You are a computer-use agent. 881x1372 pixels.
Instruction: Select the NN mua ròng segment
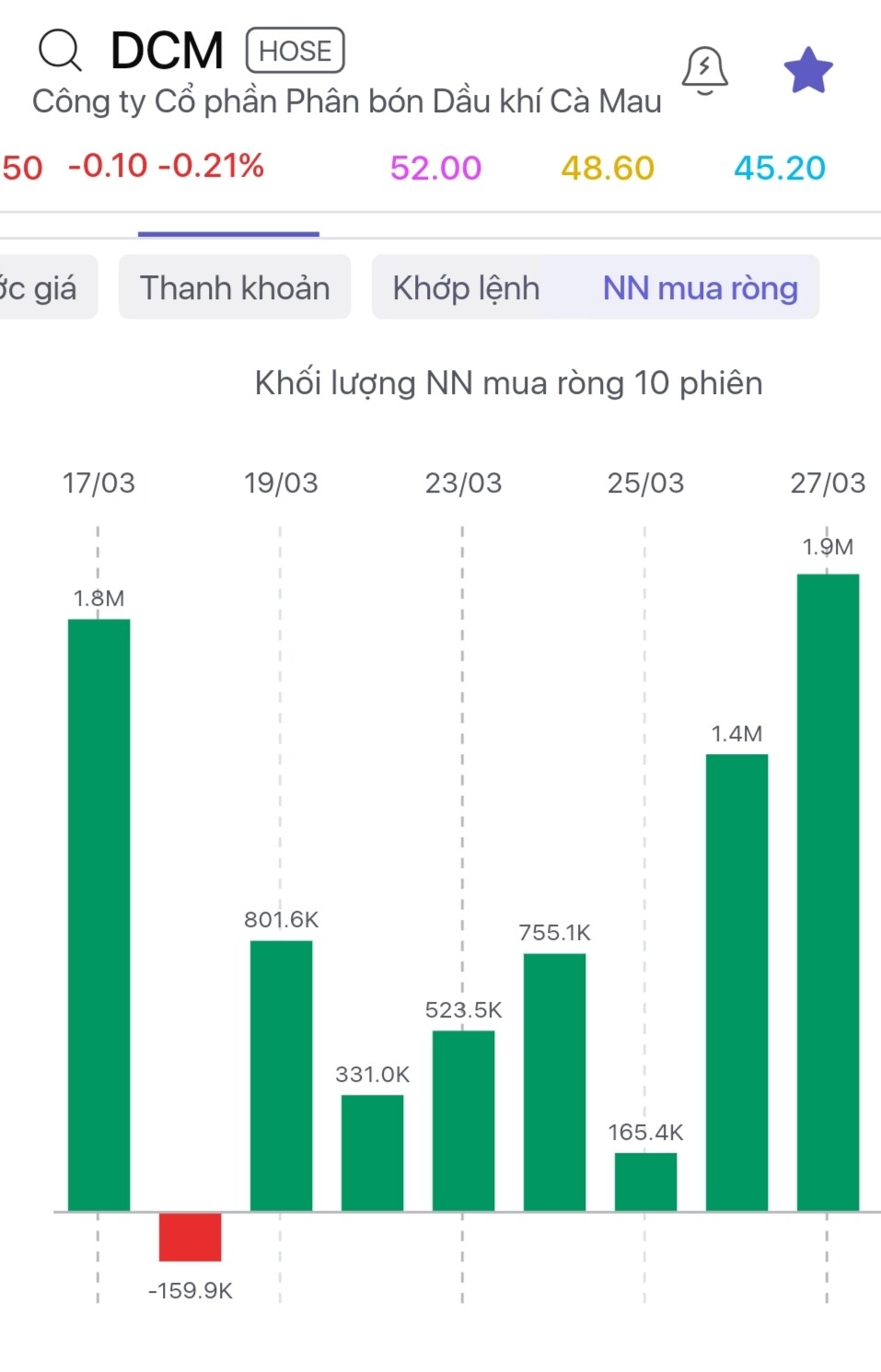pyautogui.click(x=700, y=287)
